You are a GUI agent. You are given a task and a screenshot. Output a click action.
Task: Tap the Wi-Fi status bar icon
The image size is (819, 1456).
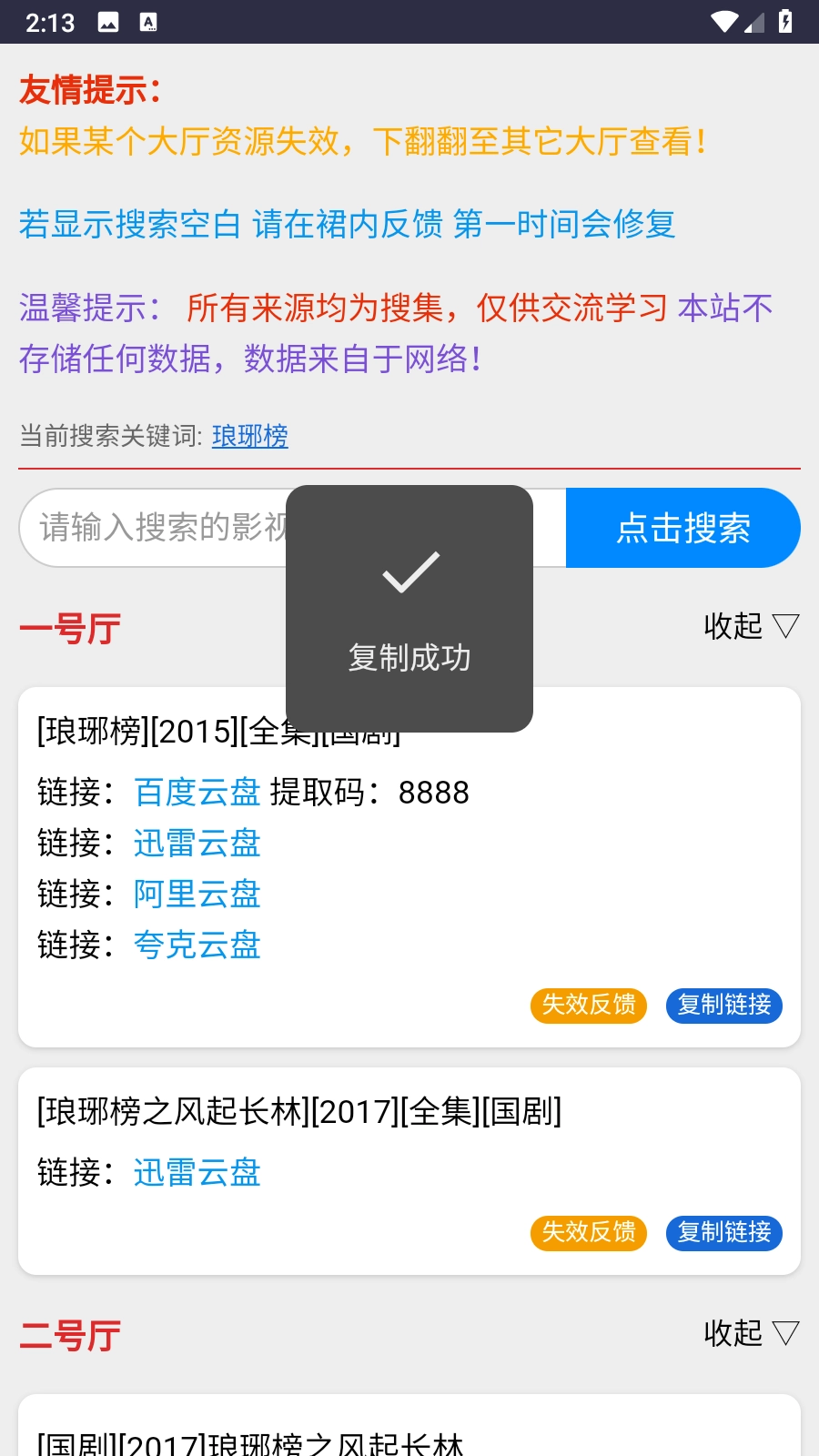[723, 21]
